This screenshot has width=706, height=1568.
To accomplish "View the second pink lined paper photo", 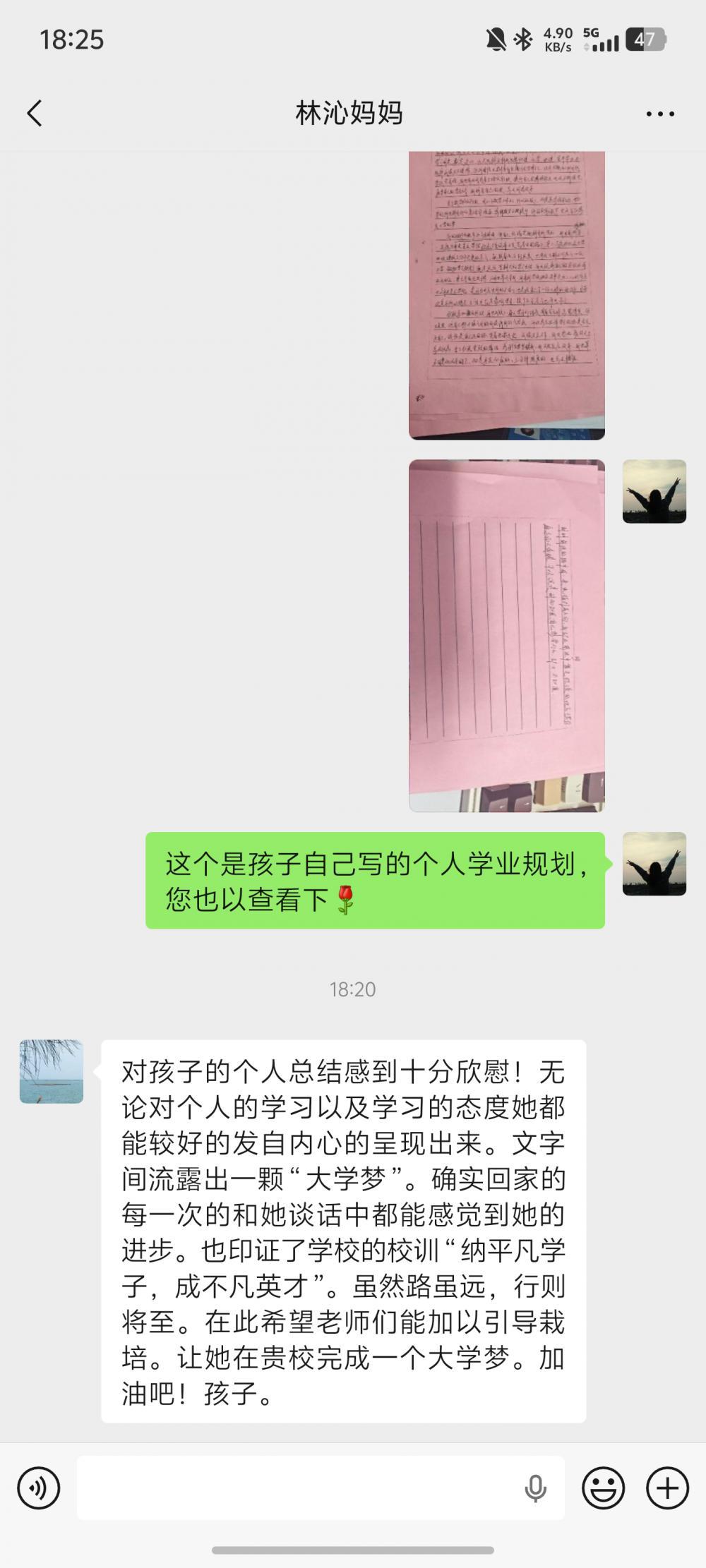I will 506,635.
